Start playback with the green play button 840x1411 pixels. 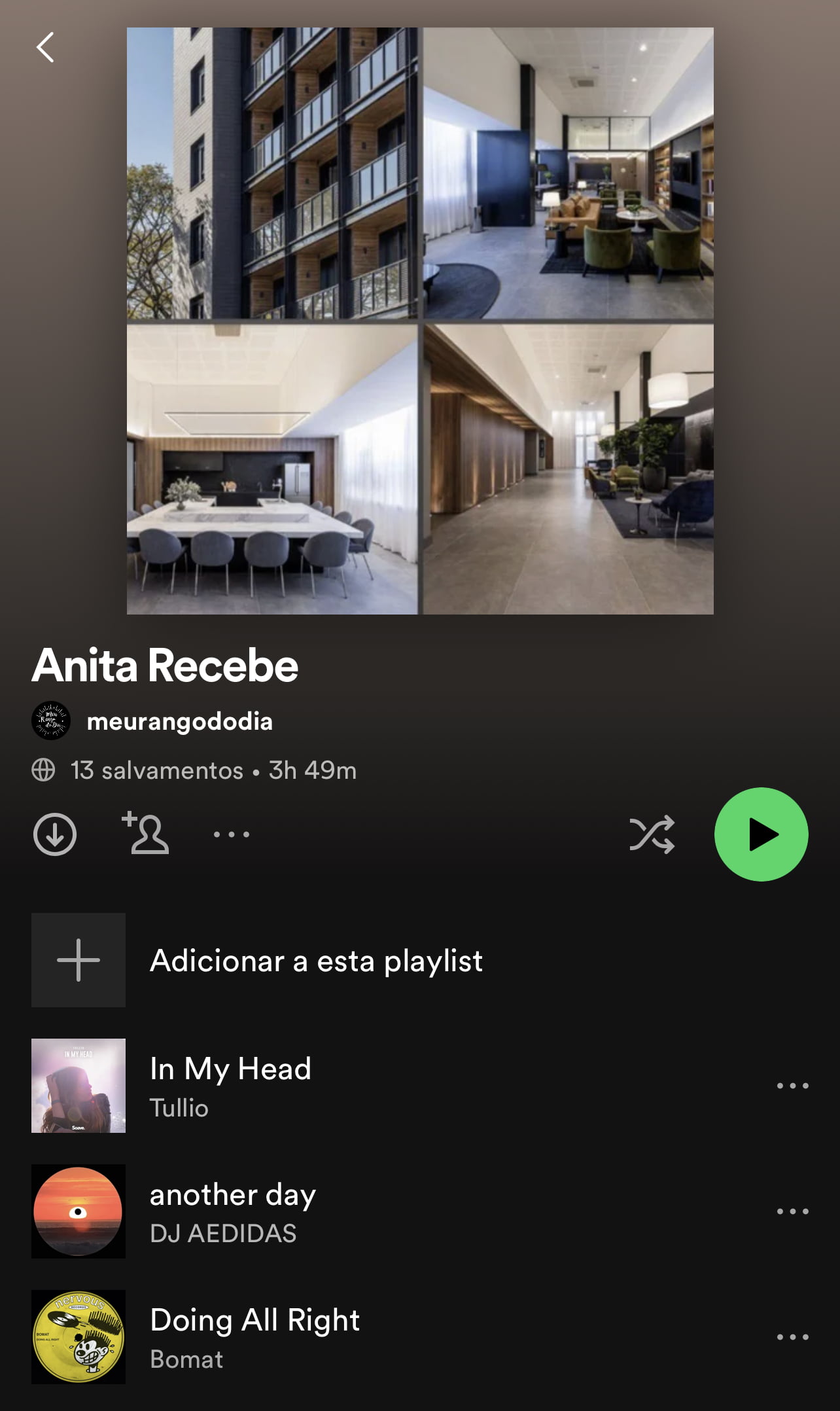tap(761, 834)
